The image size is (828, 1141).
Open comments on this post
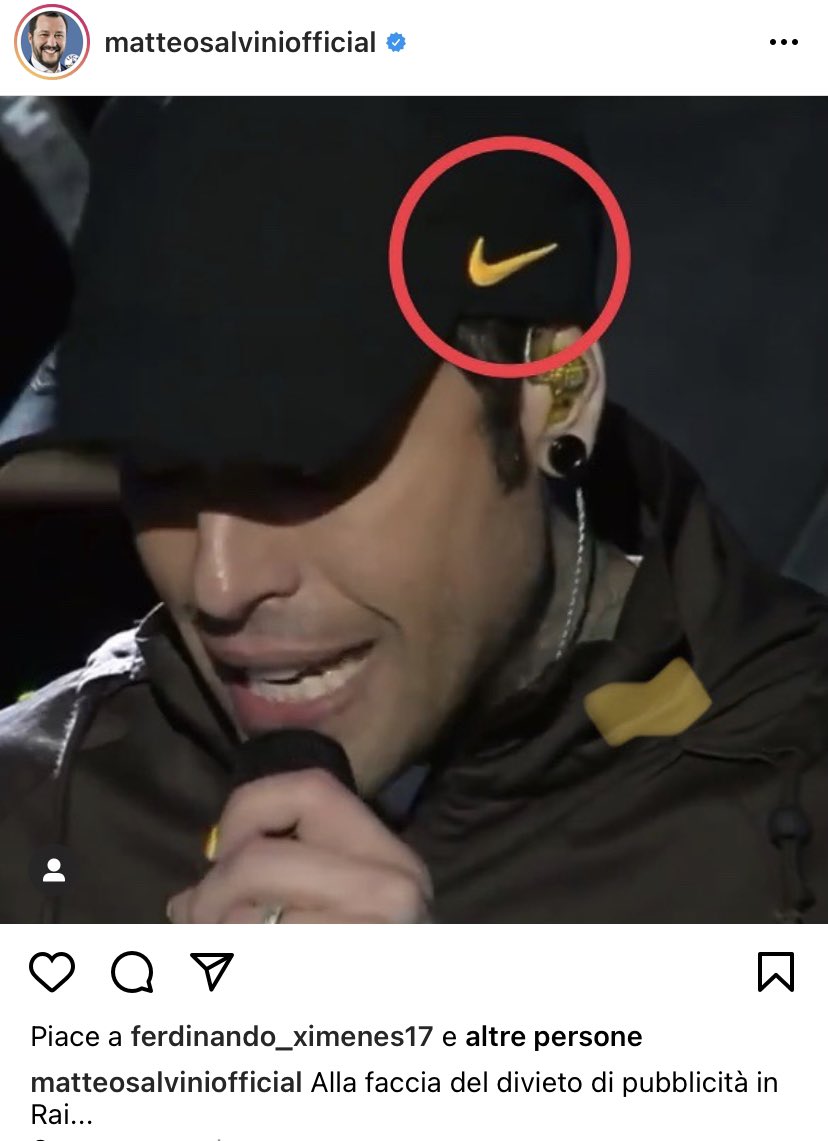(x=132, y=971)
